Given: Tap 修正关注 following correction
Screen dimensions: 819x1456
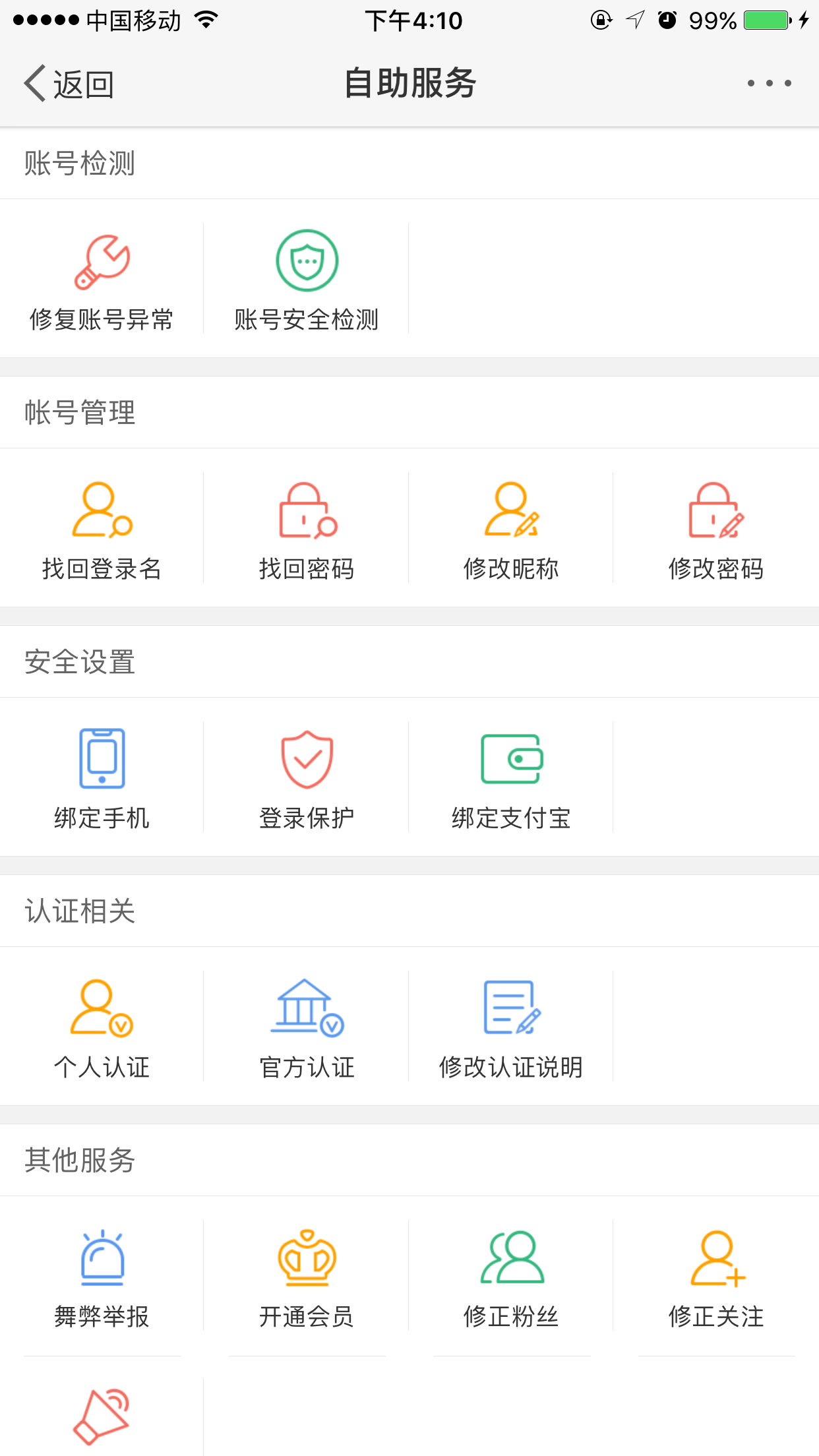Looking at the screenshot, I should 716,1276.
